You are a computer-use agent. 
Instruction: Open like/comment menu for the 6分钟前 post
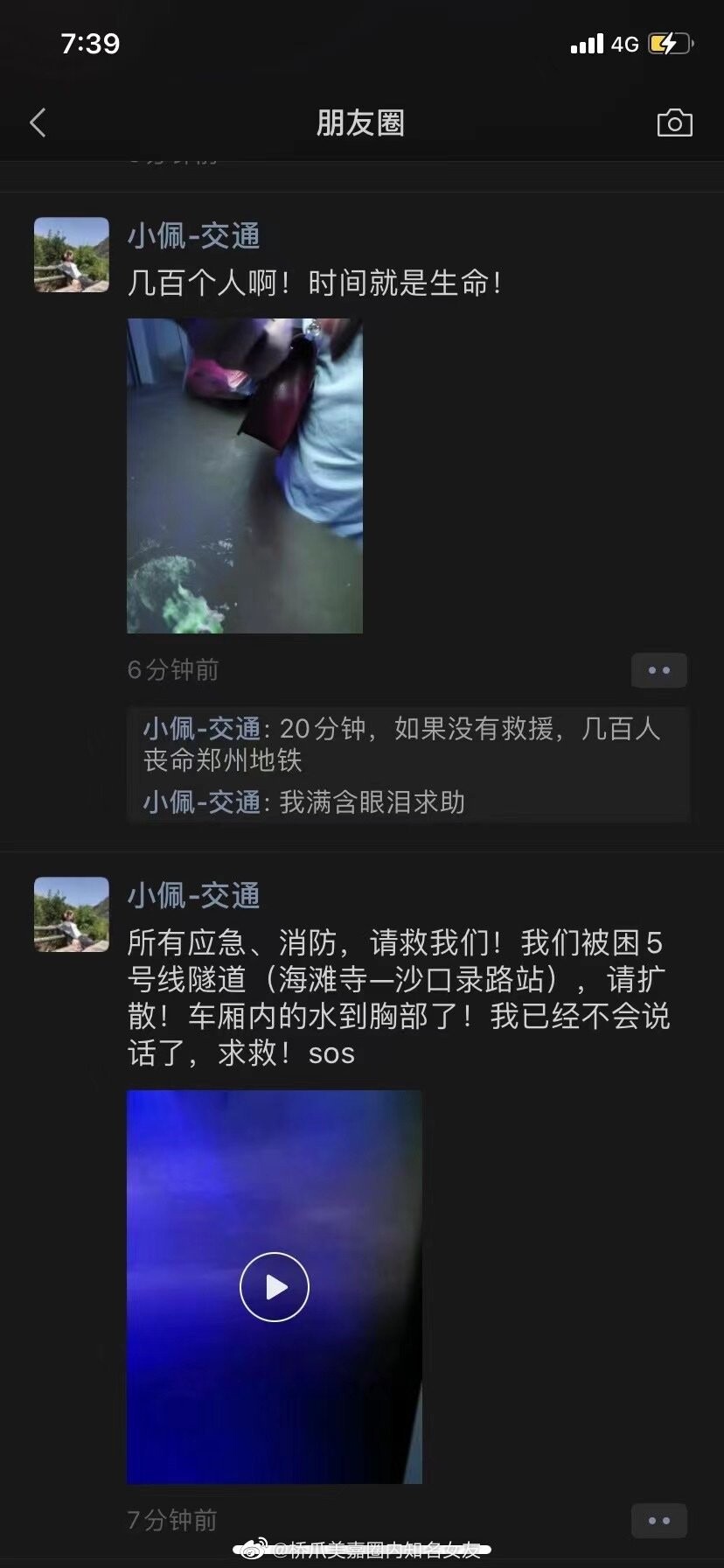[658, 670]
